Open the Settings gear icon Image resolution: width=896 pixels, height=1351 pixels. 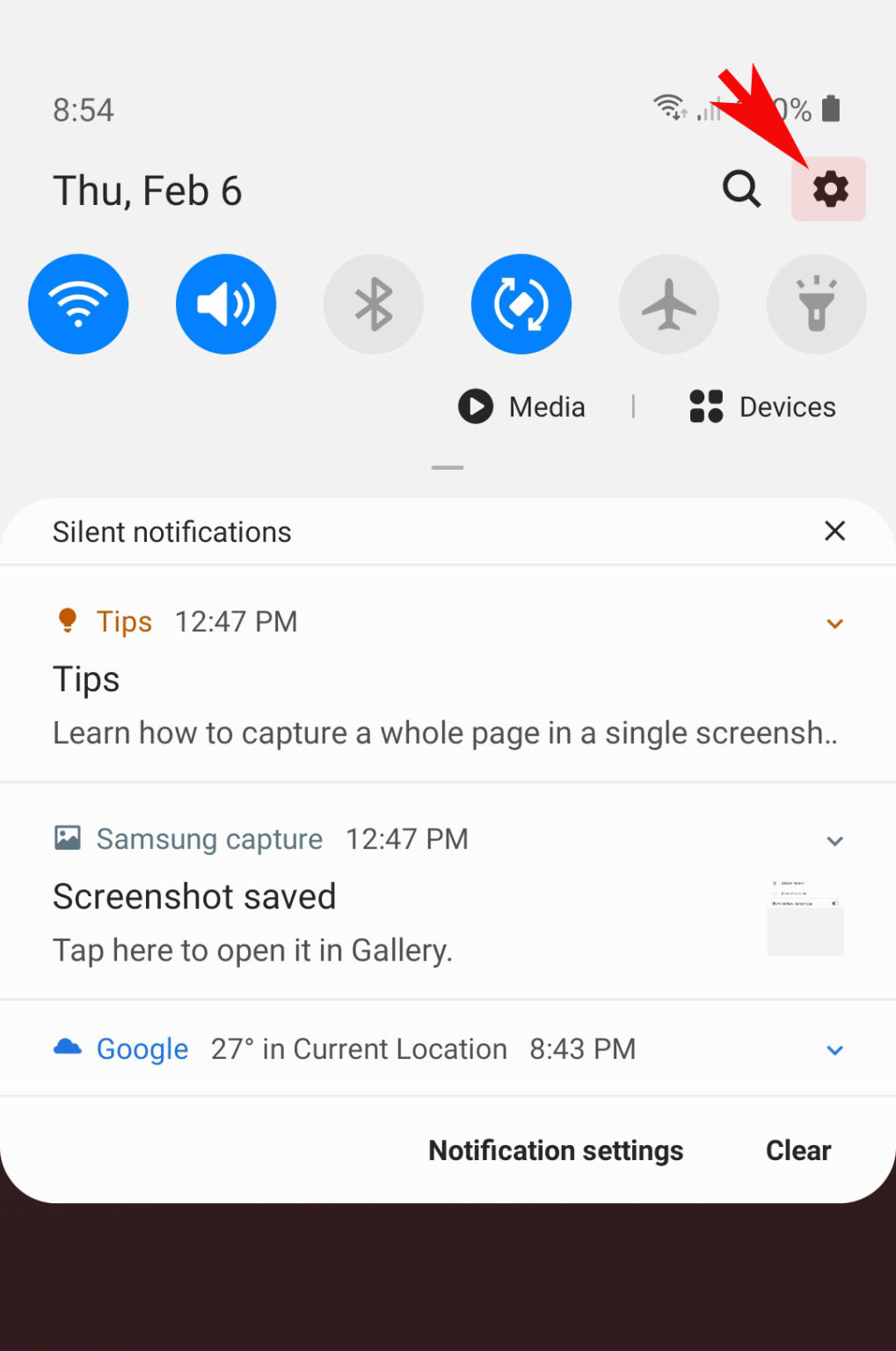827,188
